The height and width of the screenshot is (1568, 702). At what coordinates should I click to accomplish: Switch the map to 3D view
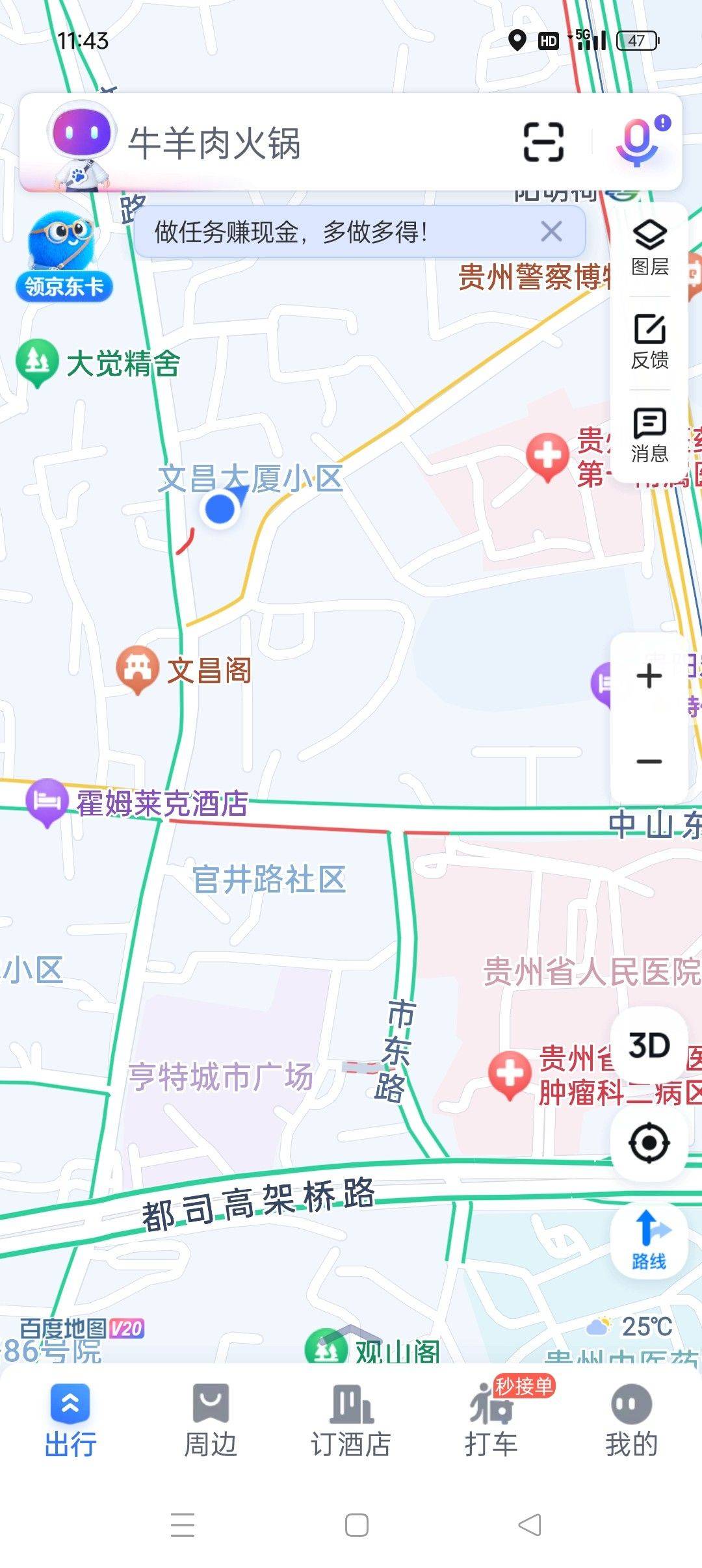click(649, 1047)
